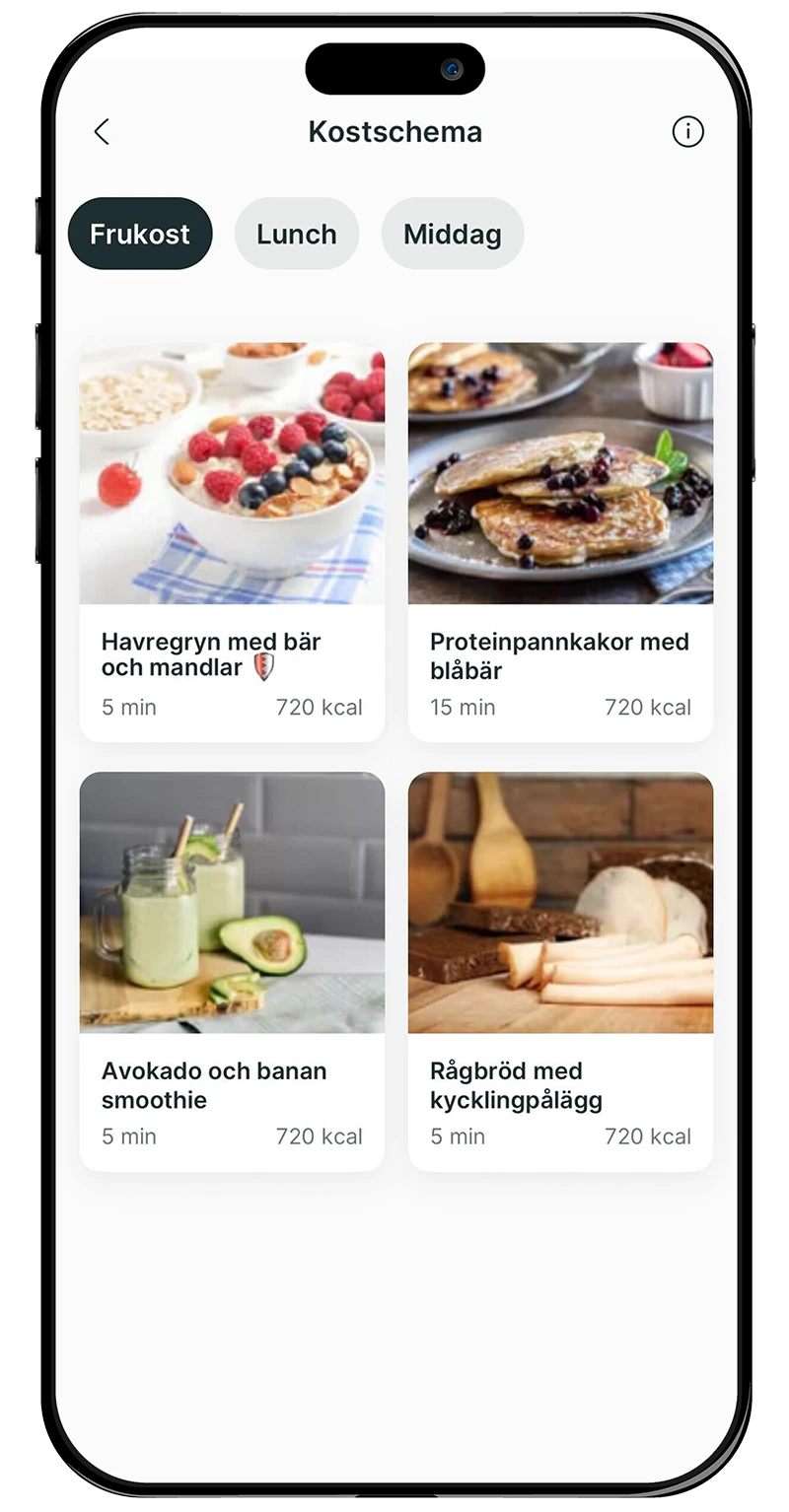Choose Rågbröd med kycklingpålägg

(560, 971)
